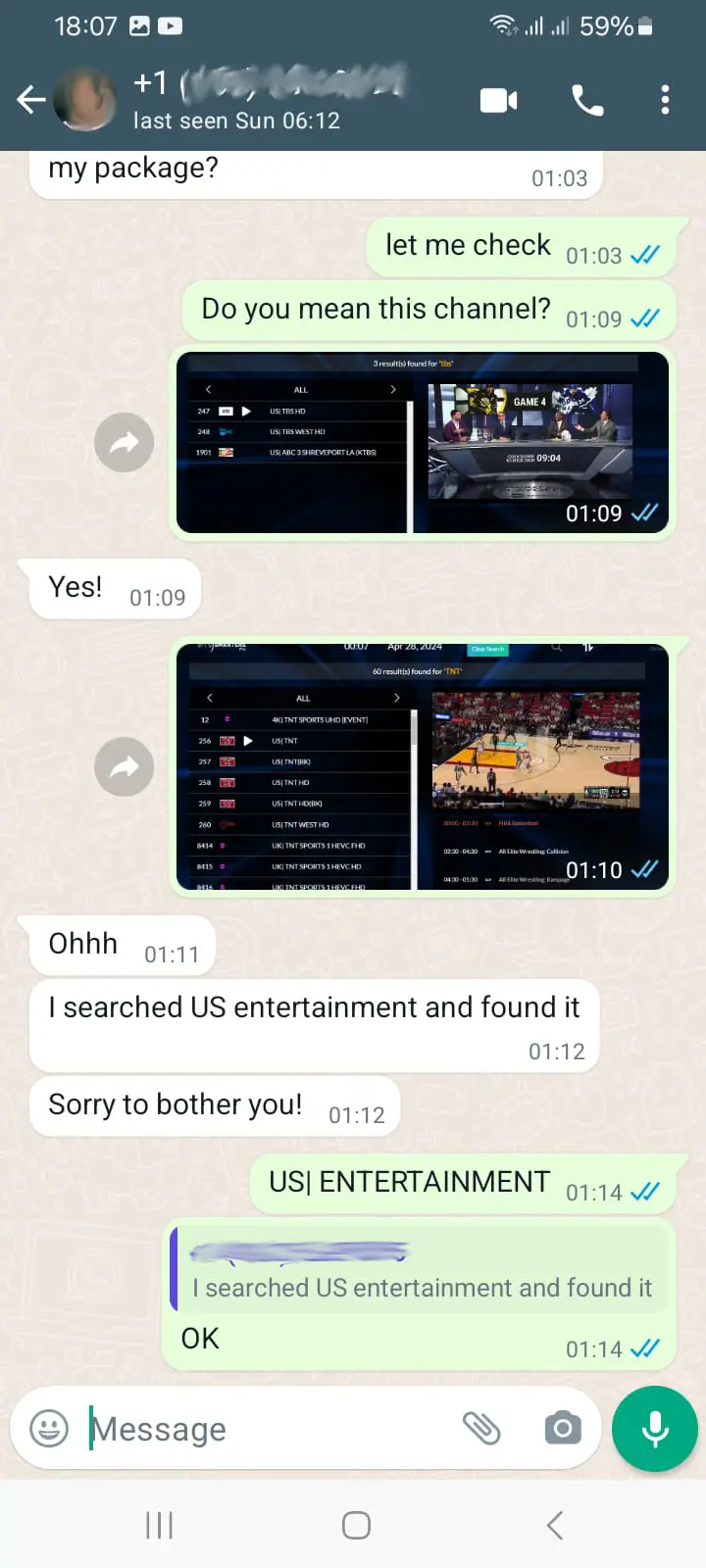Viewport: 706px width, 1568px height.
Task: Open the TBS channel screenshot image
Action: click(422, 443)
